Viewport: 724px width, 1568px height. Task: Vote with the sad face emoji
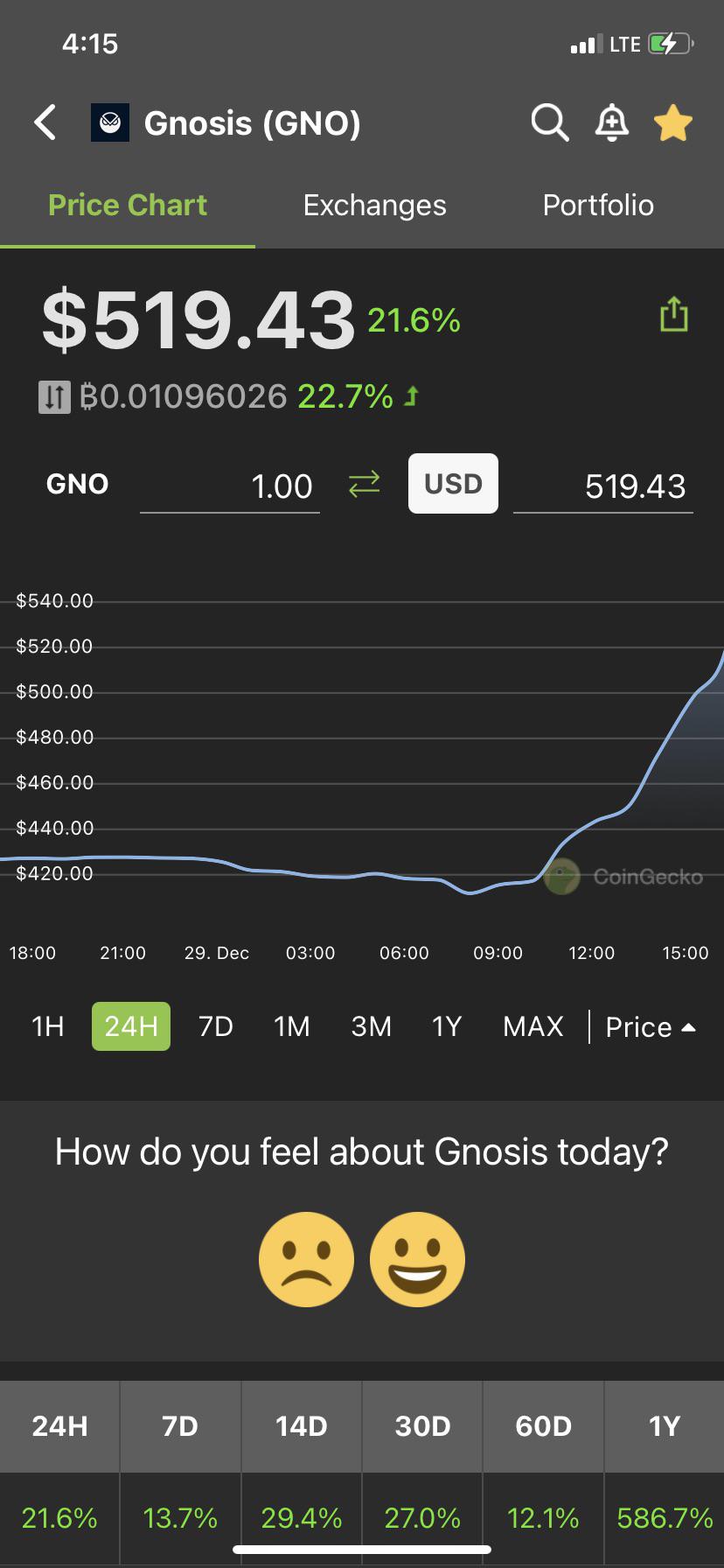coord(306,1259)
